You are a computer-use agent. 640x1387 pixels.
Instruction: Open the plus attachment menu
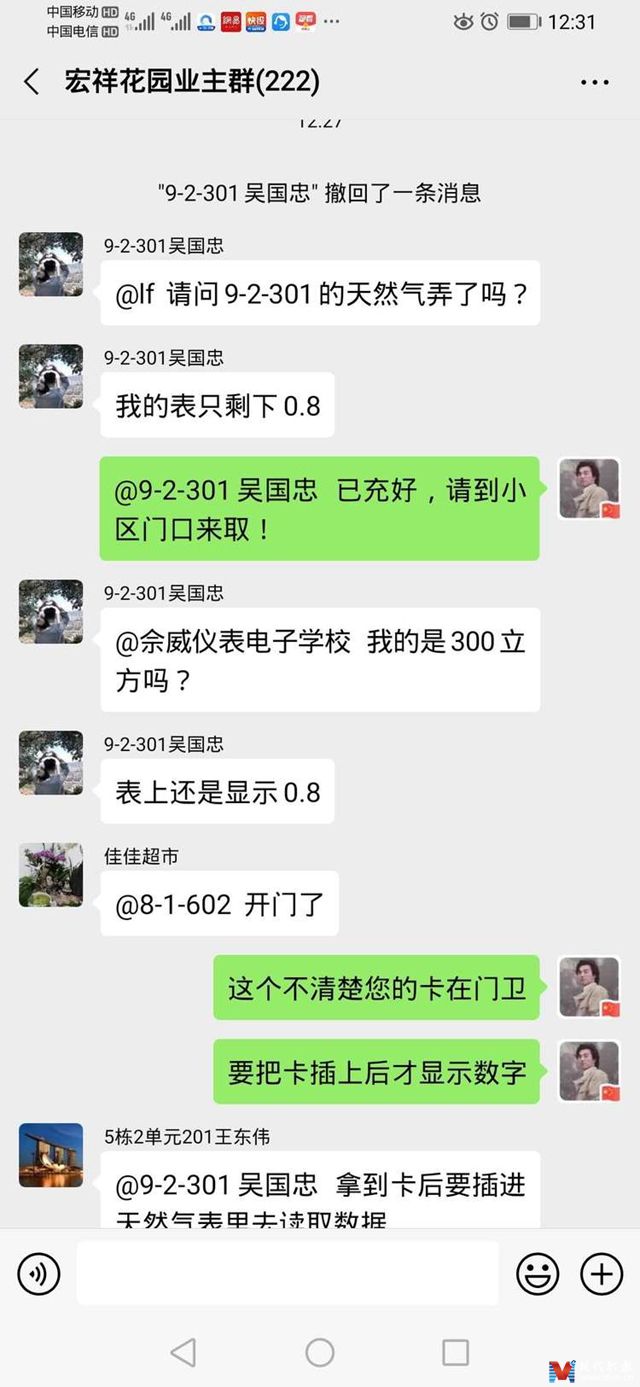tap(601, 1273)
